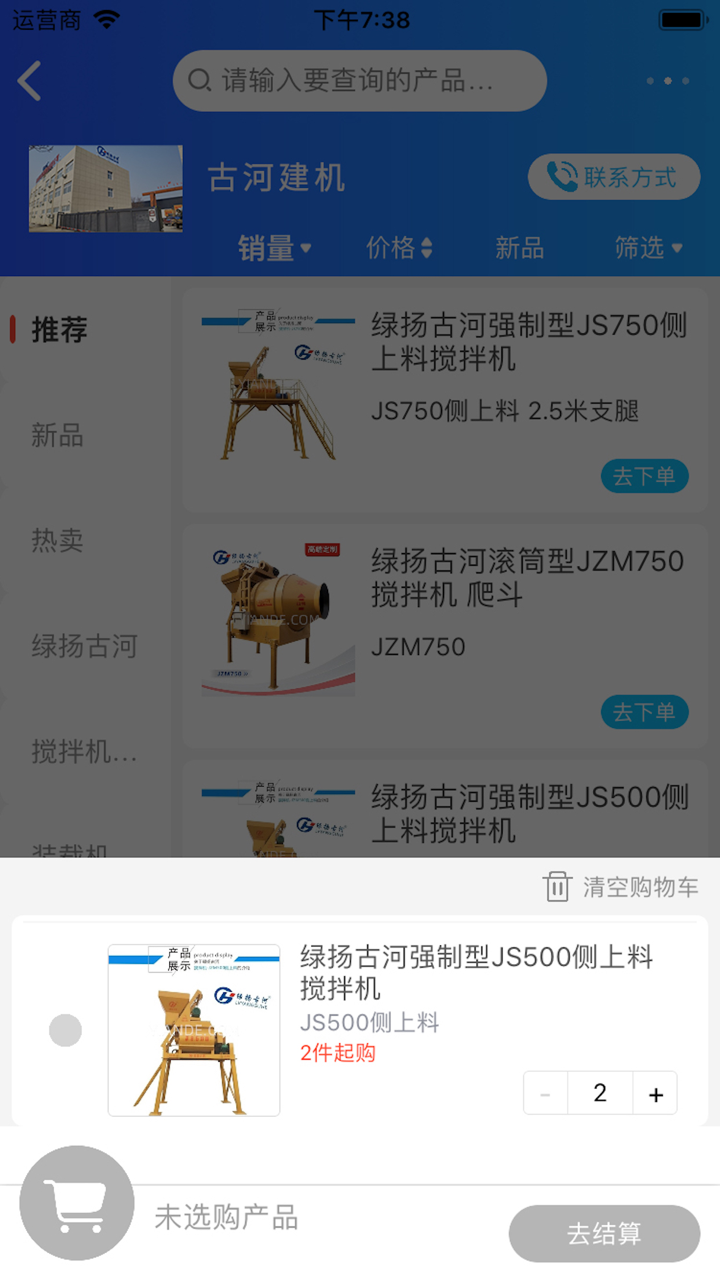Image resolution: width=720 pixels, height=1280 pixels.
Task: Tap the battery indicator in the status bar
Action: (684, 17)
